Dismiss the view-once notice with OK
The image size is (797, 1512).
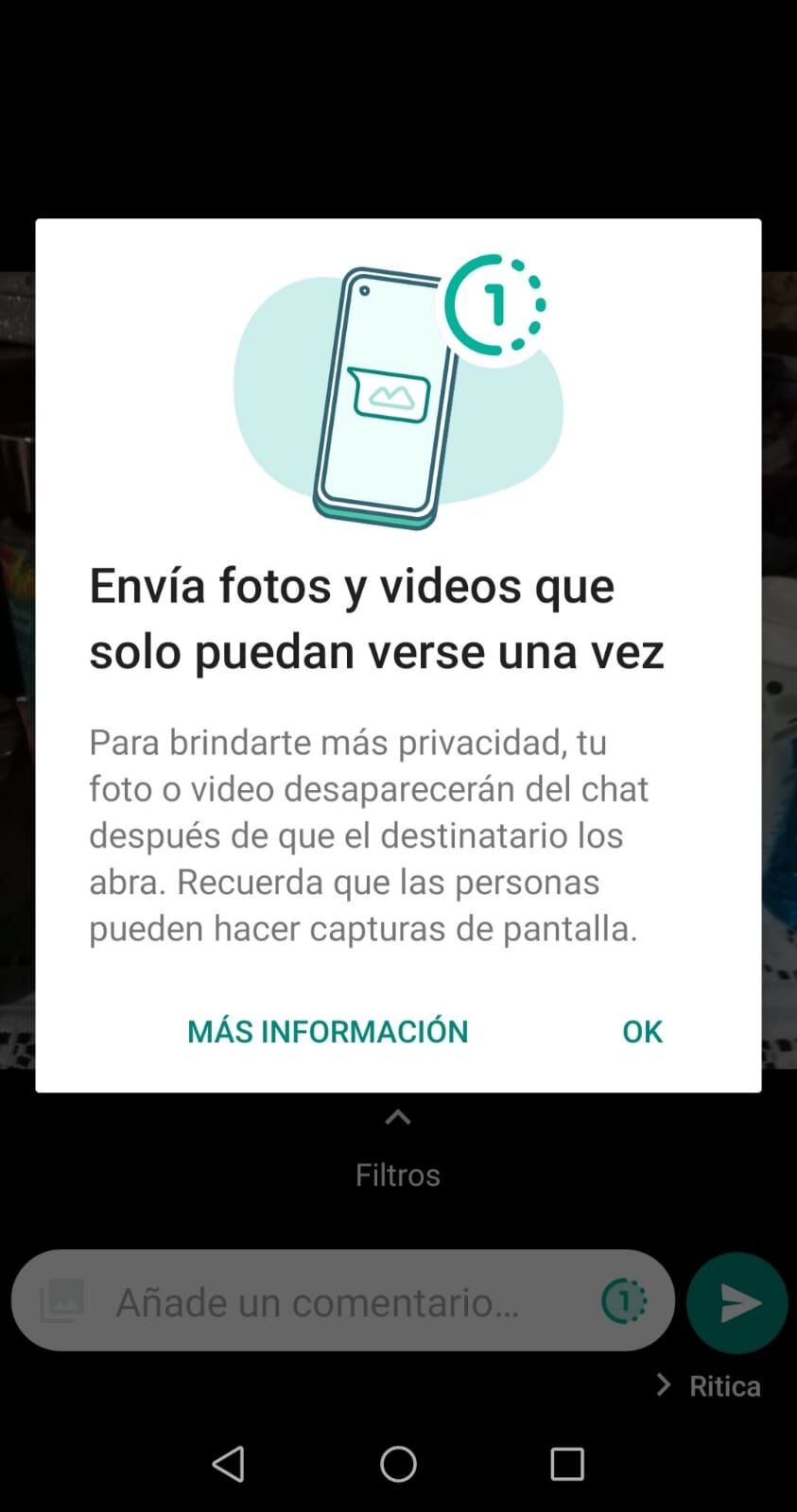642,1031
